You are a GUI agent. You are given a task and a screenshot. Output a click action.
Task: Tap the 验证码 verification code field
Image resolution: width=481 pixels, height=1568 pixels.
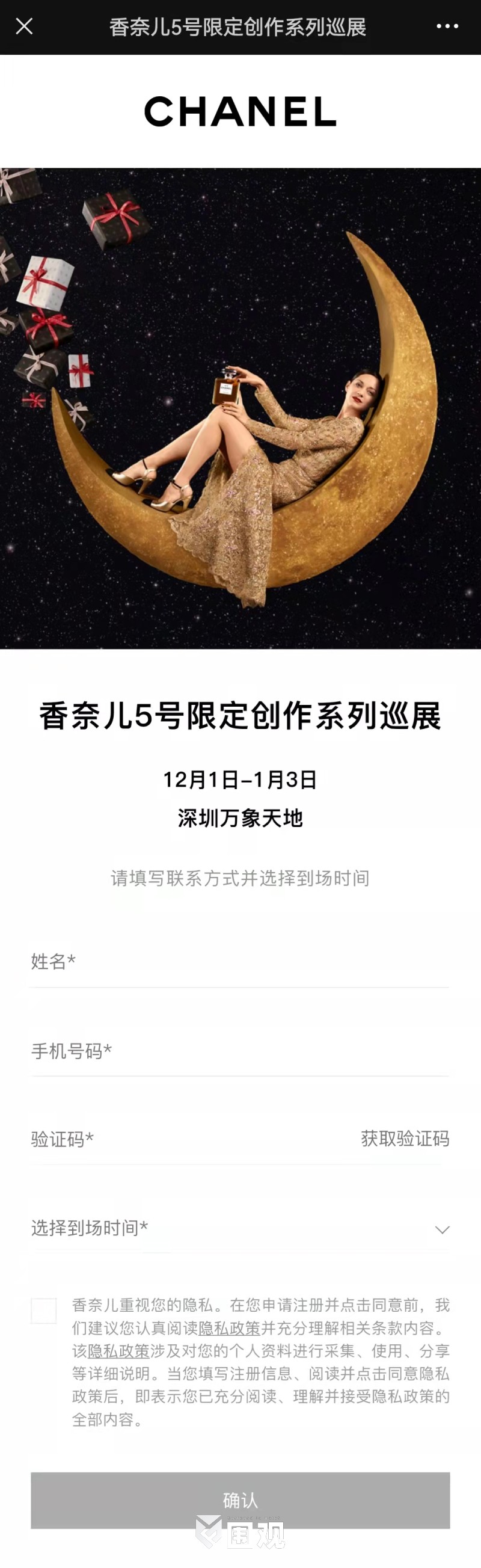coord(183,1140)
